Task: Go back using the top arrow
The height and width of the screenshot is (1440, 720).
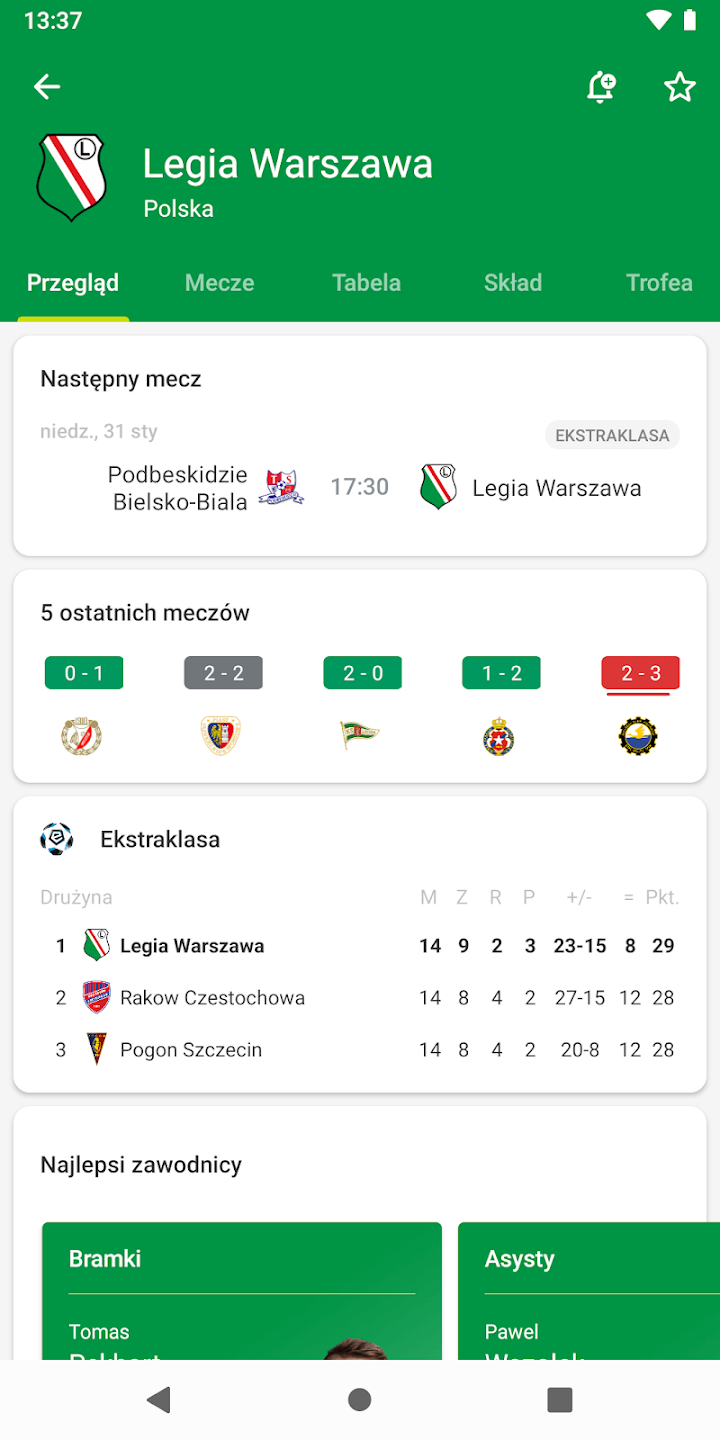Action: click(x=47, y=87)
